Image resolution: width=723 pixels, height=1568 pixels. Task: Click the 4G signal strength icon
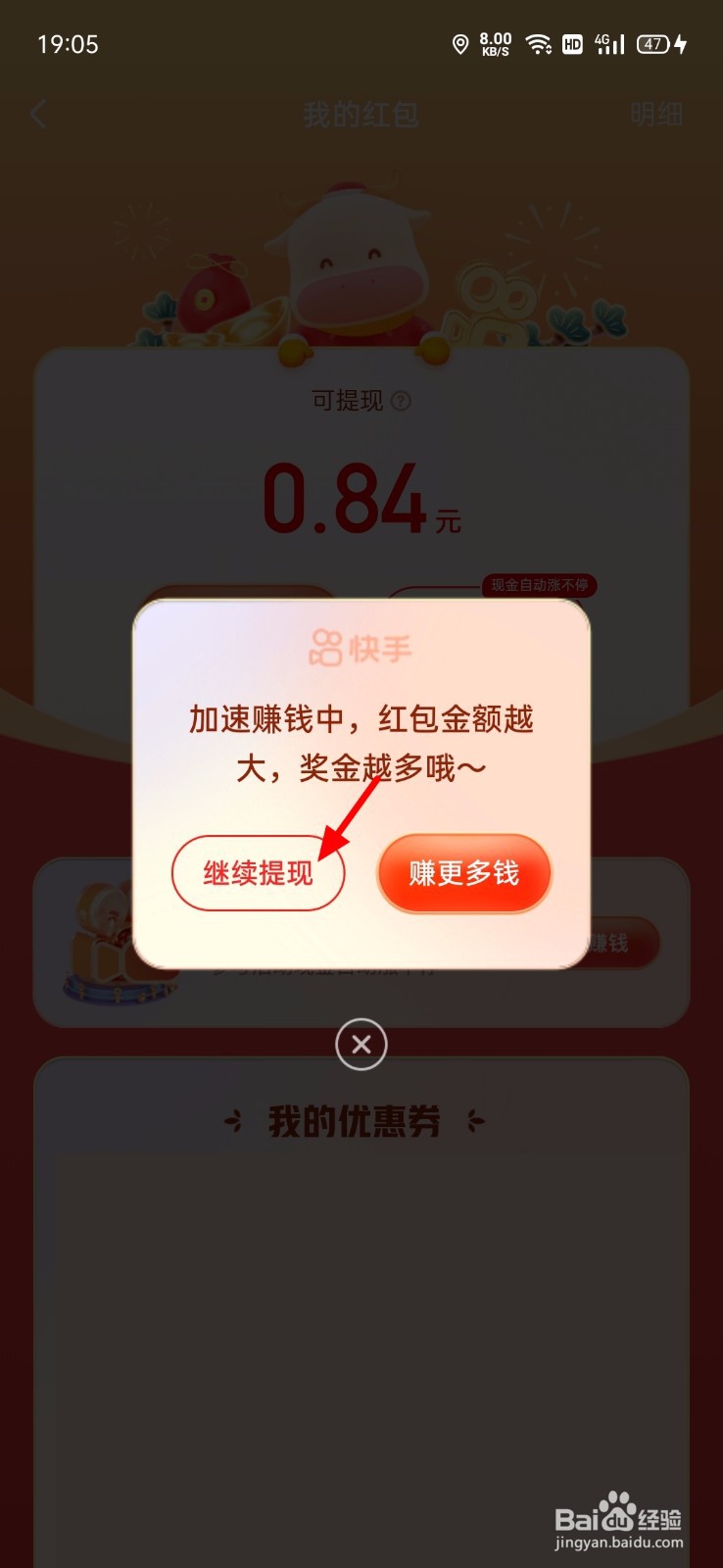[609, 43]
